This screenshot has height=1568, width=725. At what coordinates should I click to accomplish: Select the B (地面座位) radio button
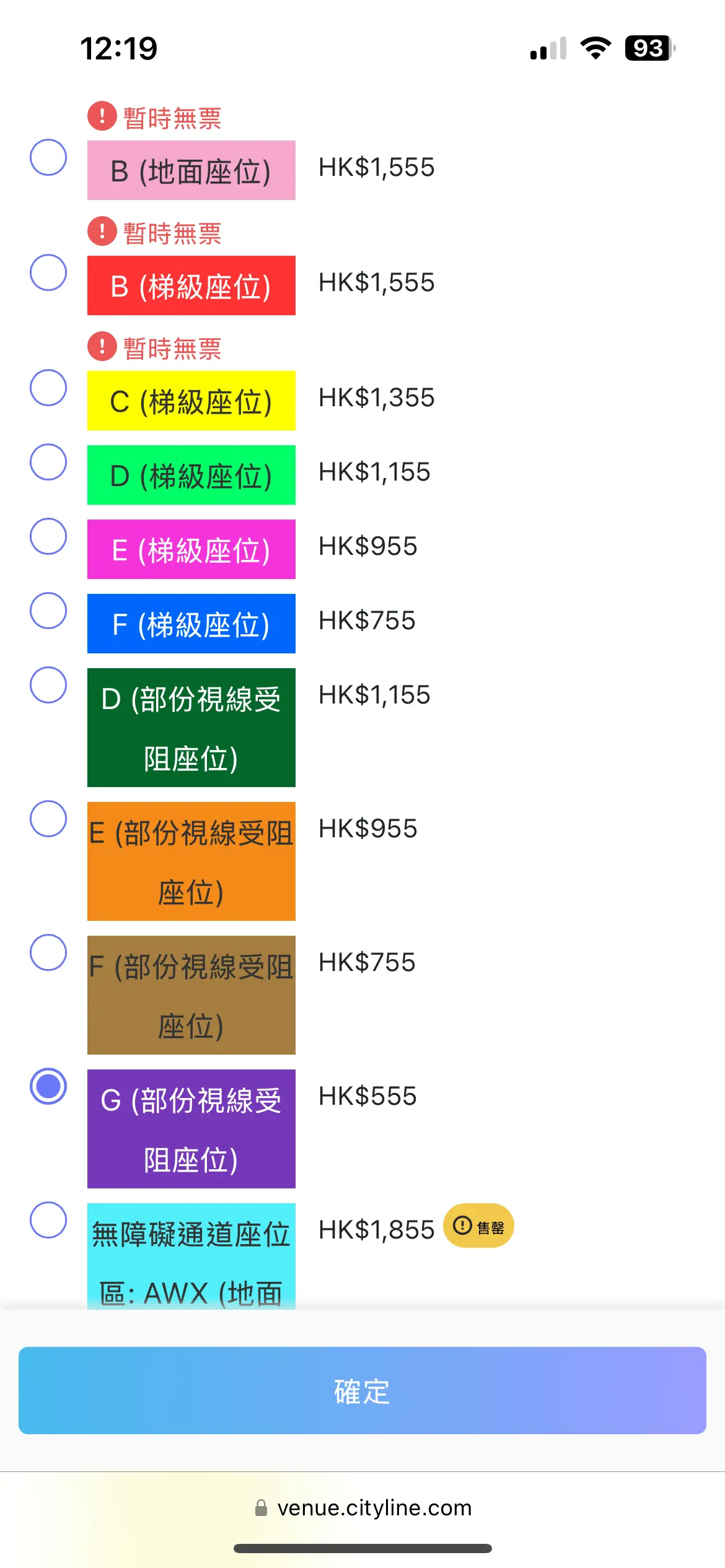[x=48, y=157]
